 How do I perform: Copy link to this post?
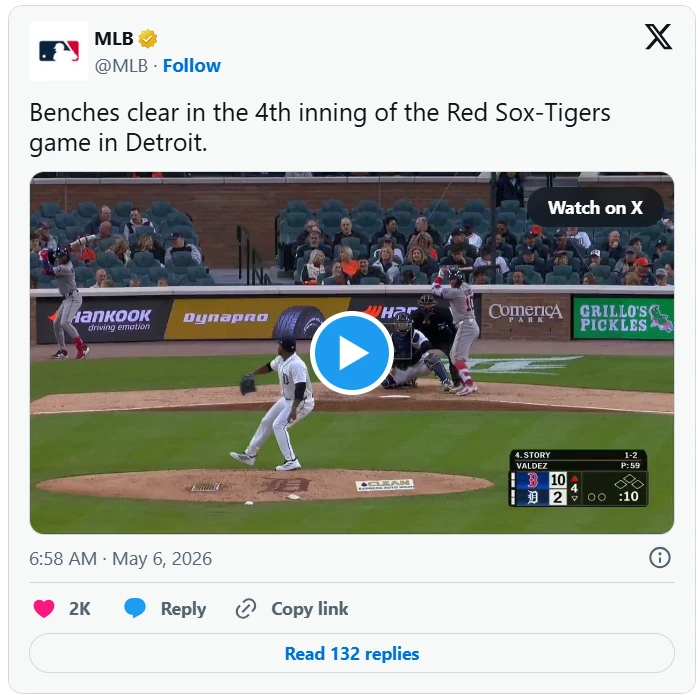(292, 609)
